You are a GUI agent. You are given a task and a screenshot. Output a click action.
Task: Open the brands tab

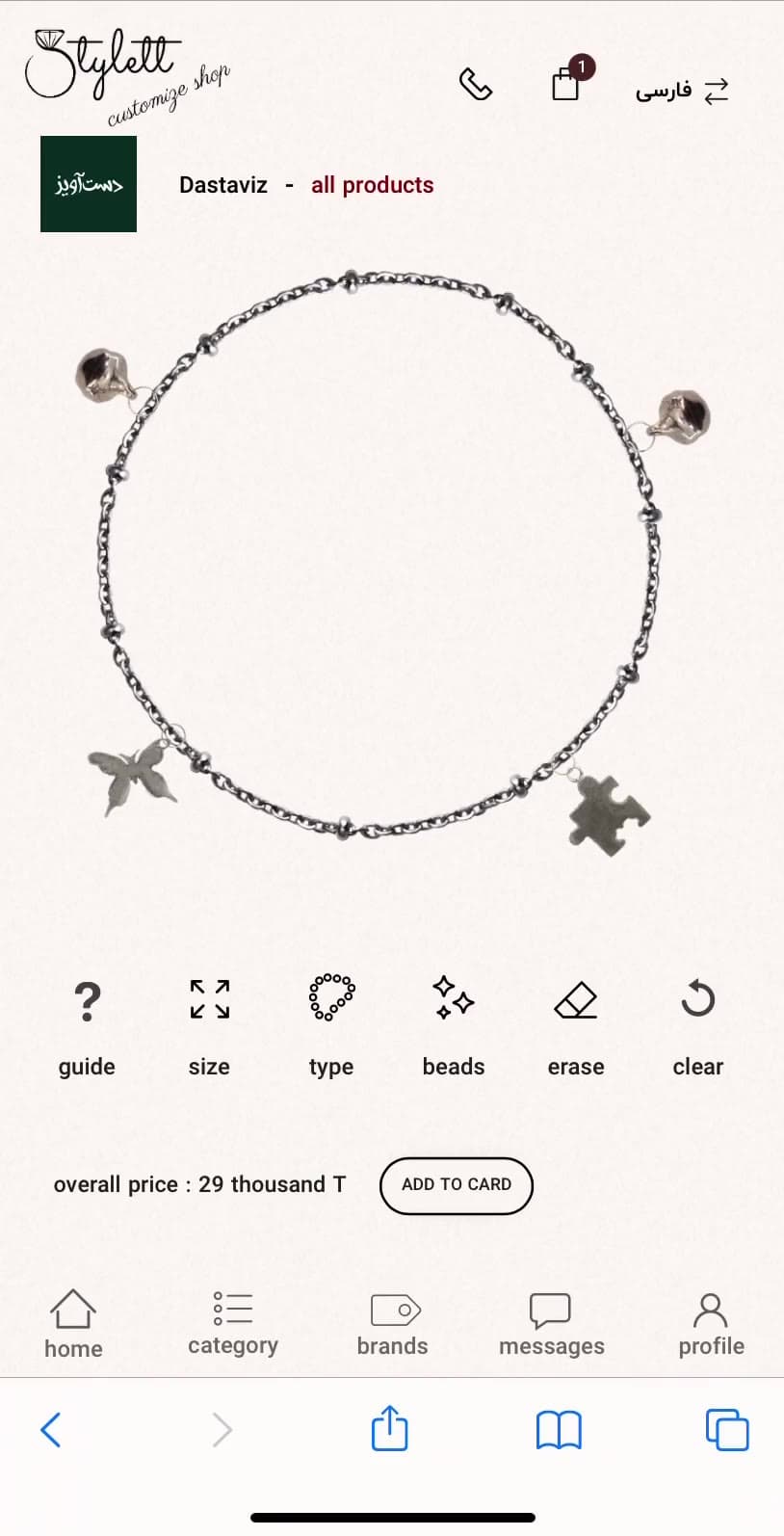393,1324
